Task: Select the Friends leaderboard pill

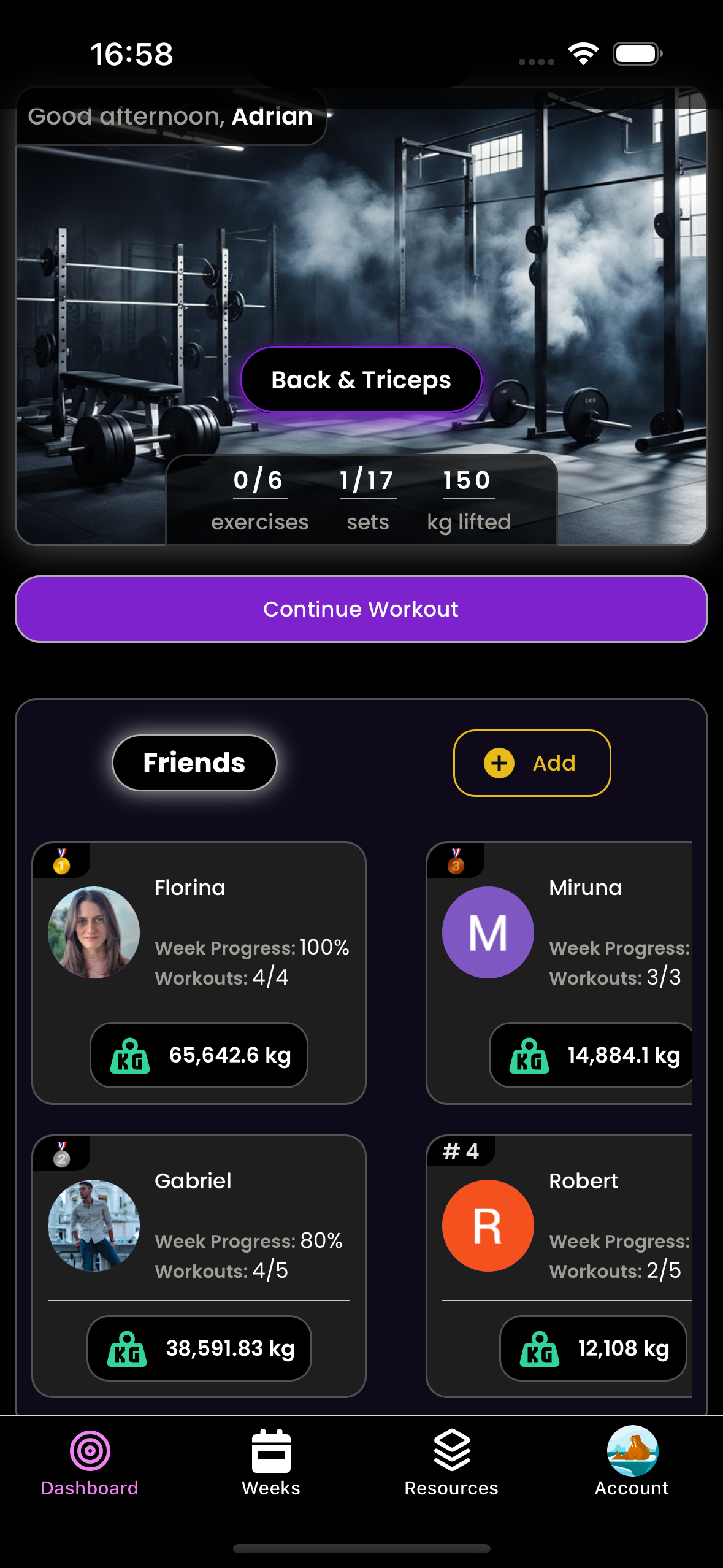Action: pos(194,763)
